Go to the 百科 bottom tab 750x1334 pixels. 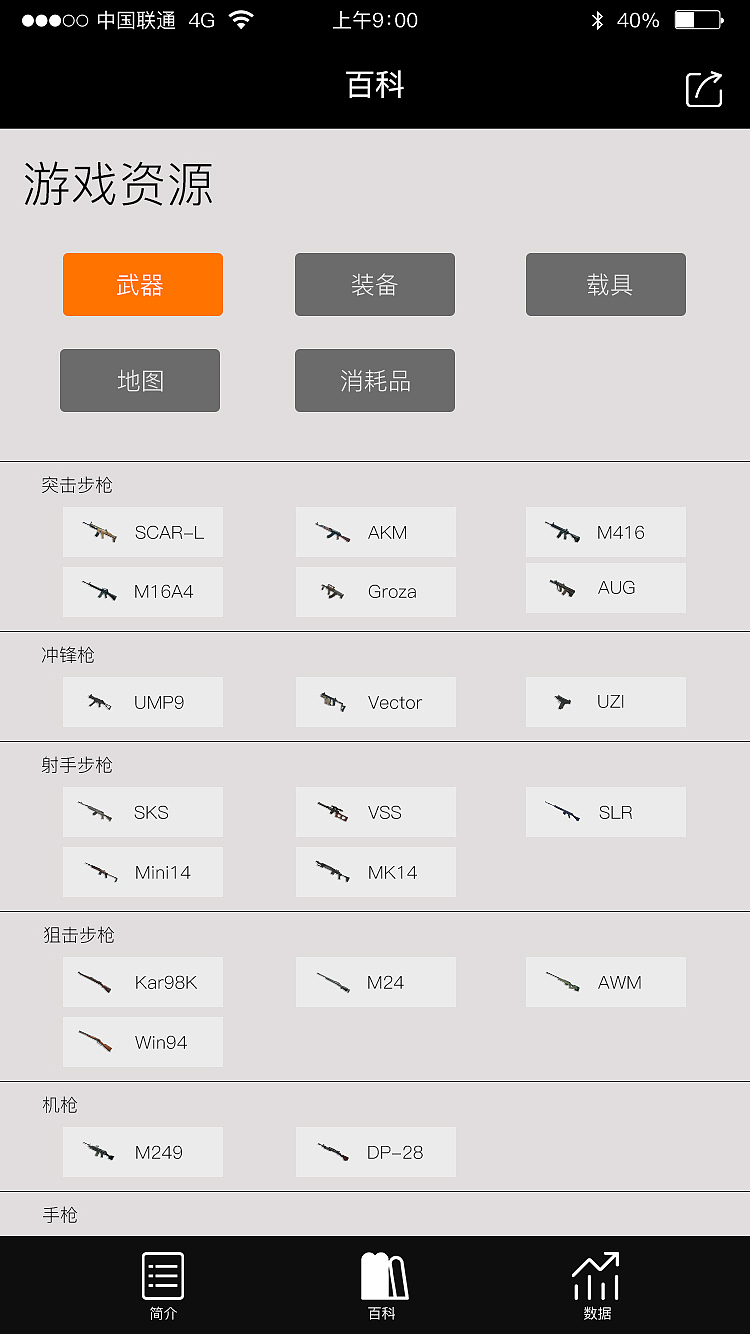[382, 1285]
